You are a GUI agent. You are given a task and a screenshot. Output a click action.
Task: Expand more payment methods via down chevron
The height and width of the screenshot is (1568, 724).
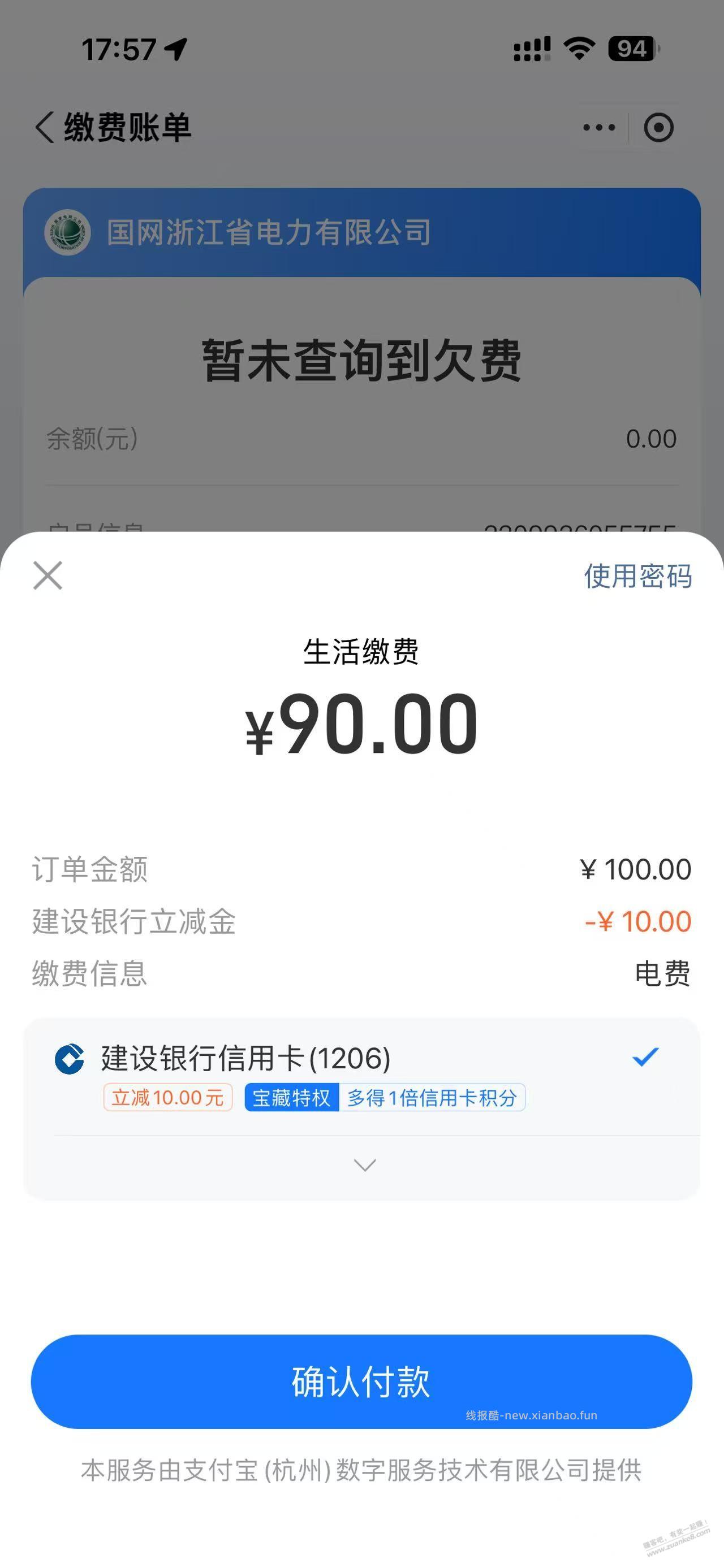(364, 1166)
